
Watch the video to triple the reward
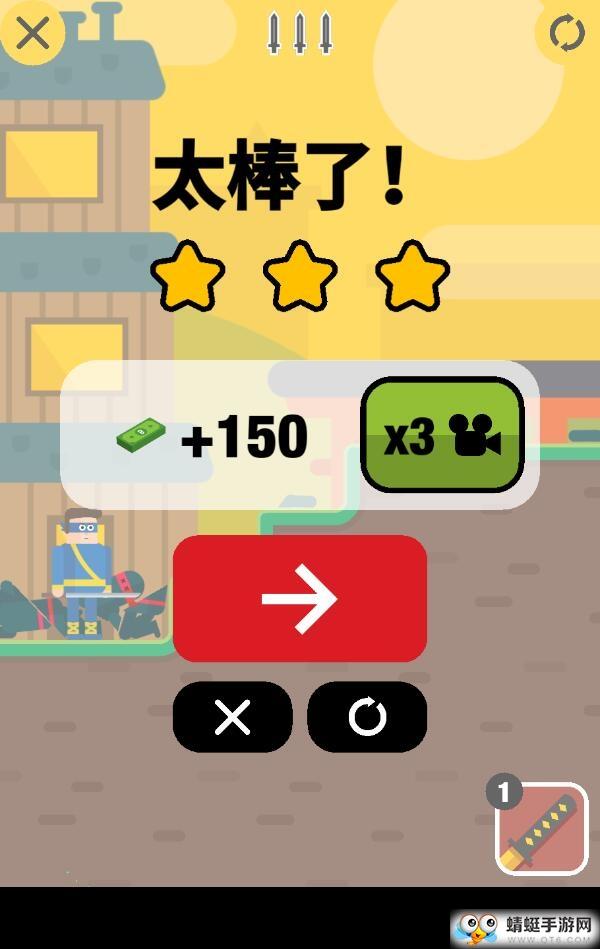pos(442,437)
